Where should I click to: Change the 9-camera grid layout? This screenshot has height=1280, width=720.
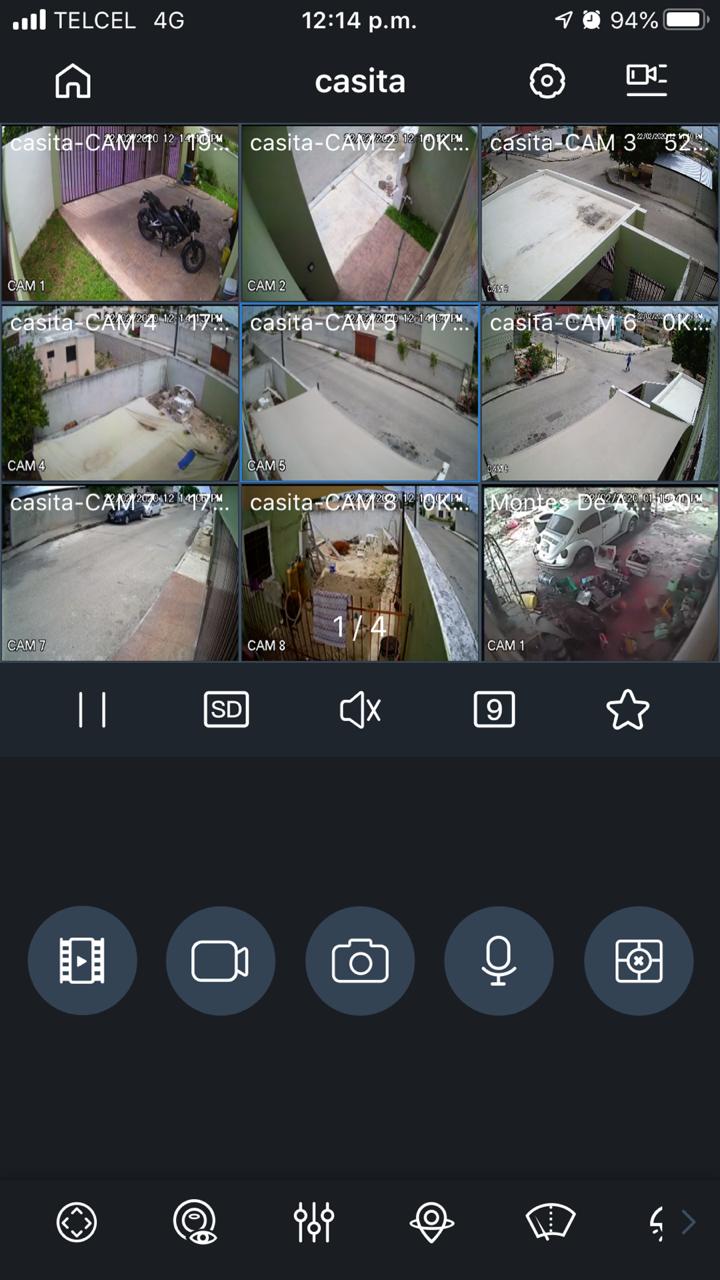(494, 710)
